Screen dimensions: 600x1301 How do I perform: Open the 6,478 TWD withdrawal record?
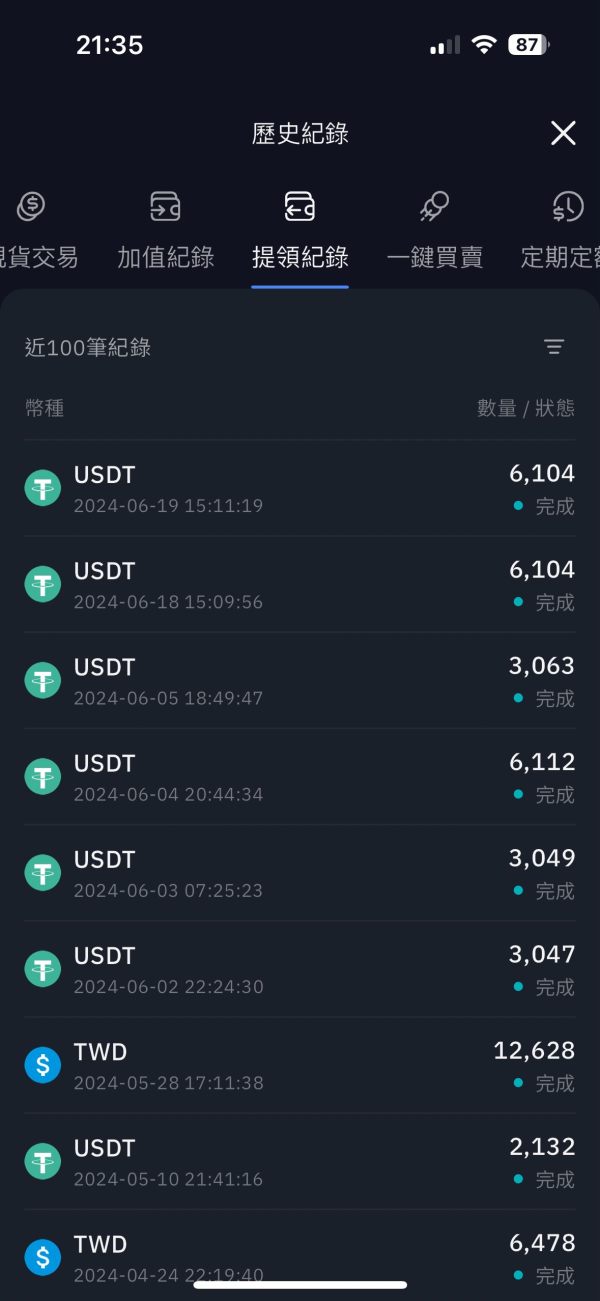pos(300,1256)
